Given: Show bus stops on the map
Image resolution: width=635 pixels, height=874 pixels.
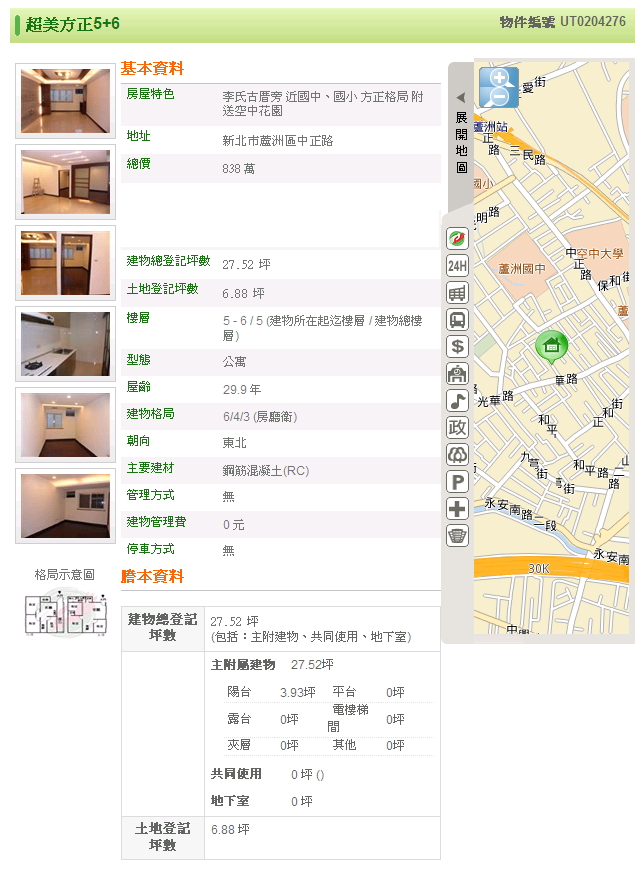Looking at the screenshot, I should point(457,320).
